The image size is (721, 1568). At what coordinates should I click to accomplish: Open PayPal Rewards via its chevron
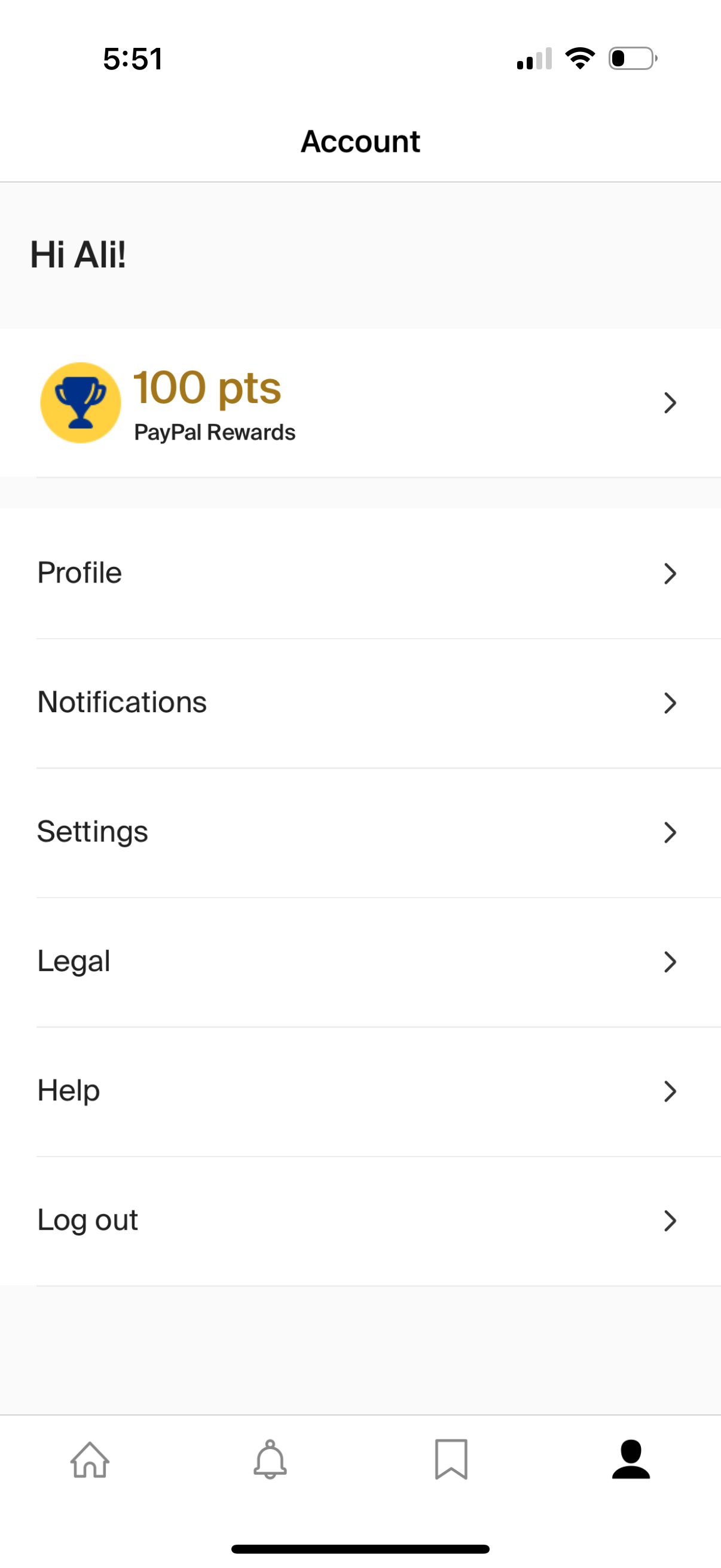tap(670, 402)
